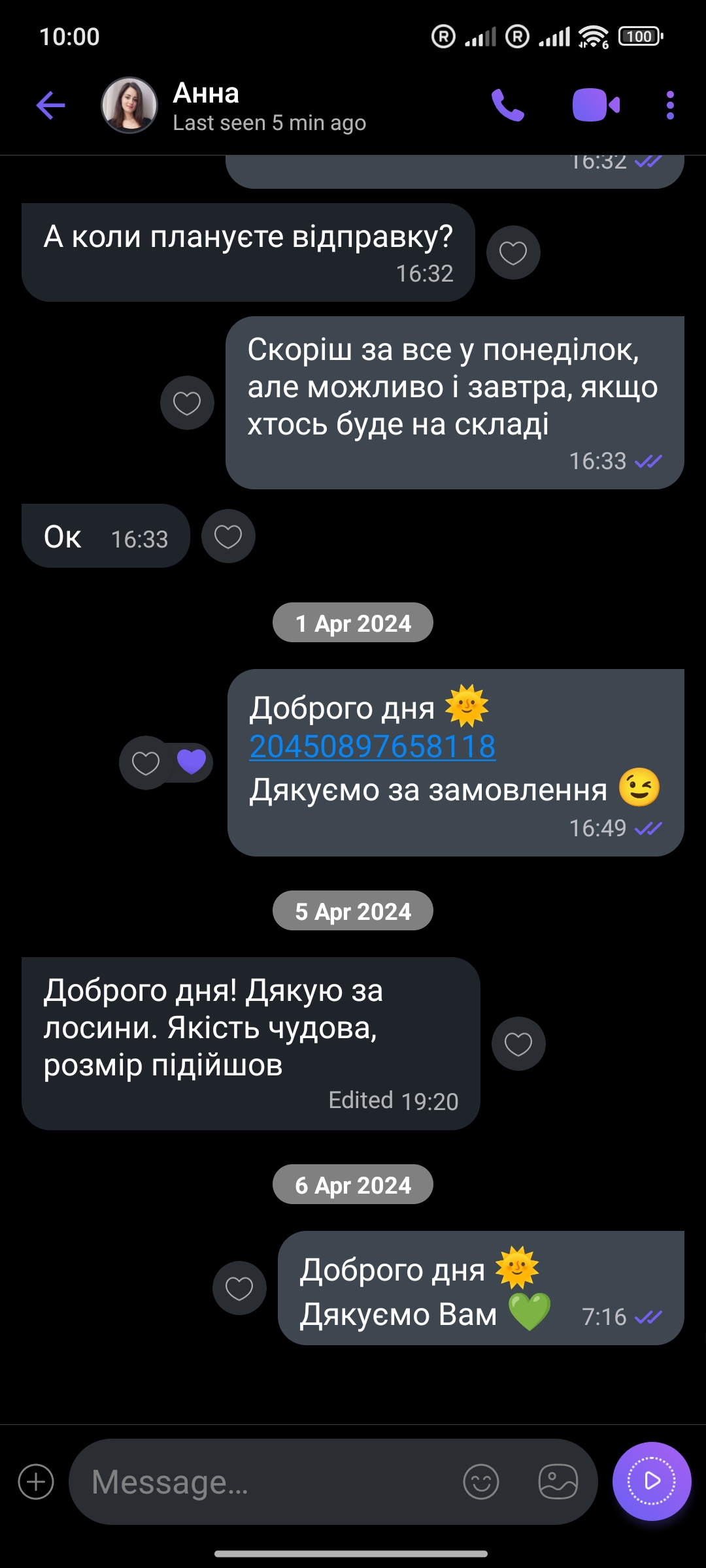This screenshot has width=706, height=1568.
Task: Open the emoji and stickers picker
Action: point(481,1482)
